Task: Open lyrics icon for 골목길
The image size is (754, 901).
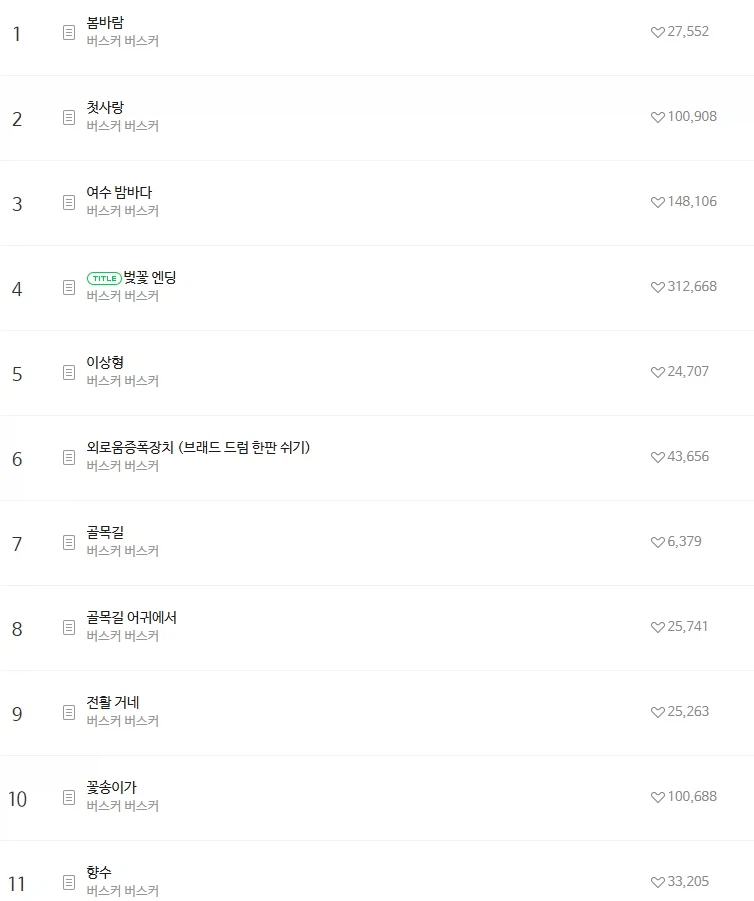Action: (x=66, y=541)
